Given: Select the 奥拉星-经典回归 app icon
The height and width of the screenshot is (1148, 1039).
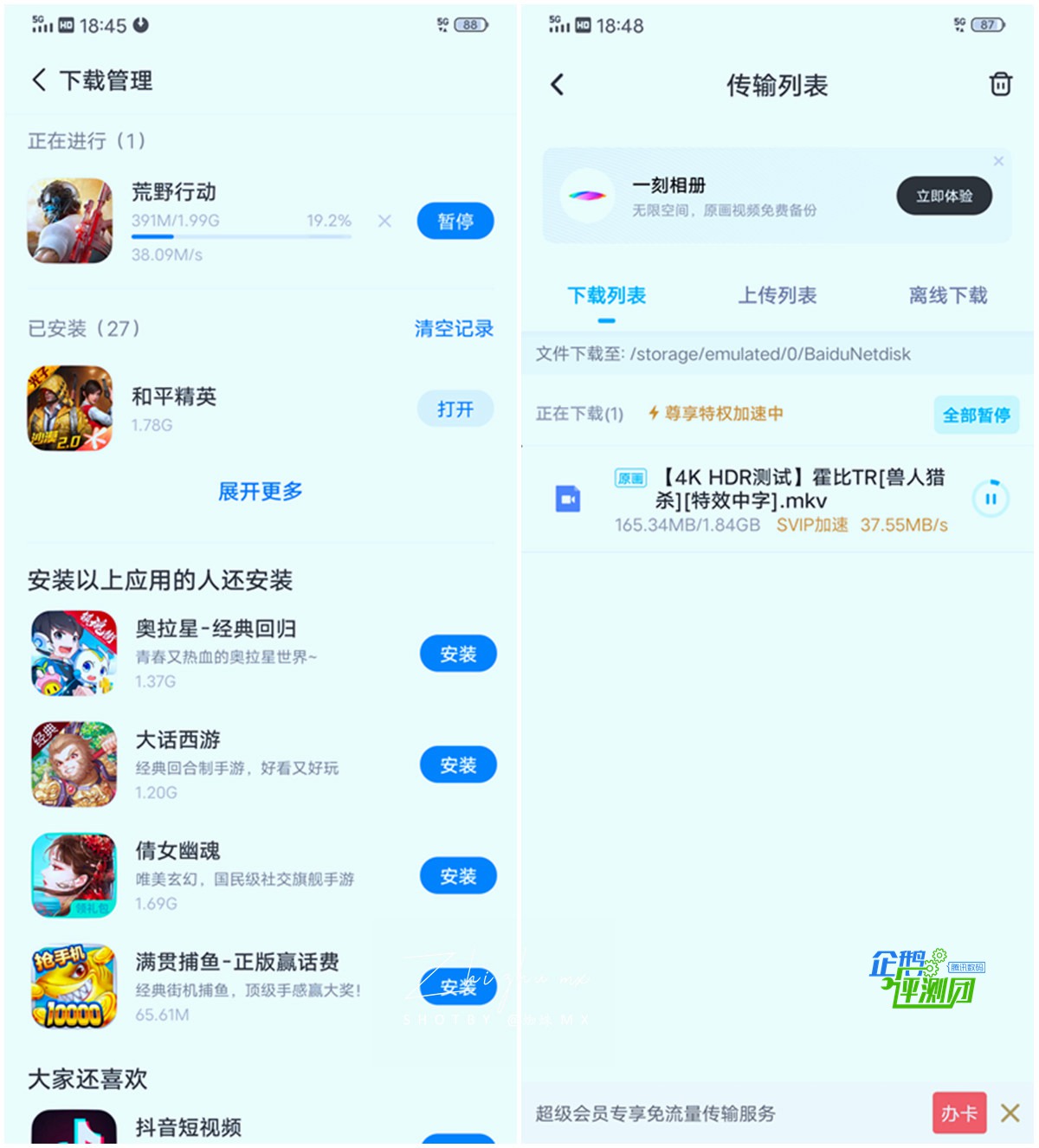Looking at the screenshot, I should tap(73, 653).
